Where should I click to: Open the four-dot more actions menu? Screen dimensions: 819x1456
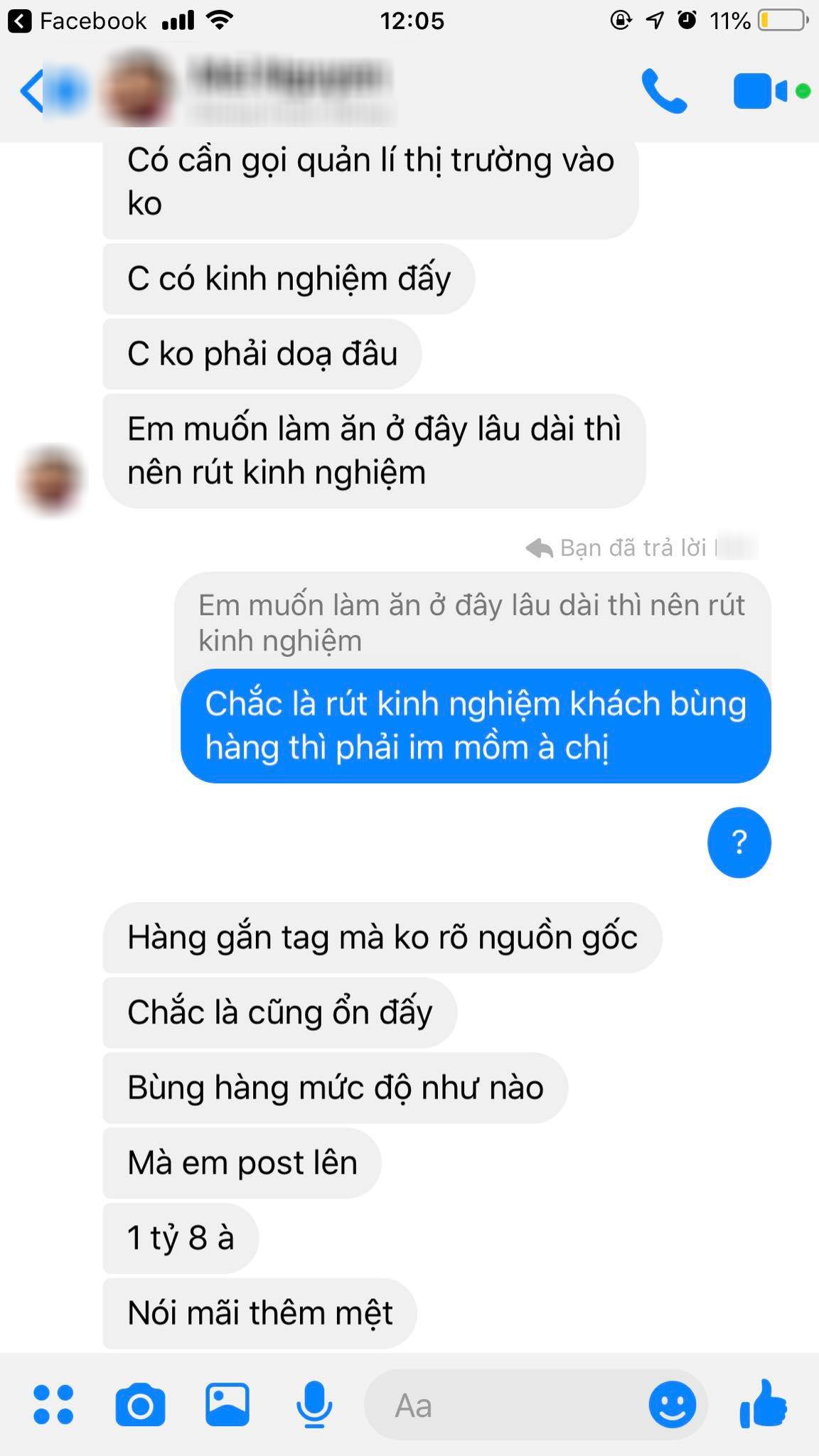click(53, 1405)
